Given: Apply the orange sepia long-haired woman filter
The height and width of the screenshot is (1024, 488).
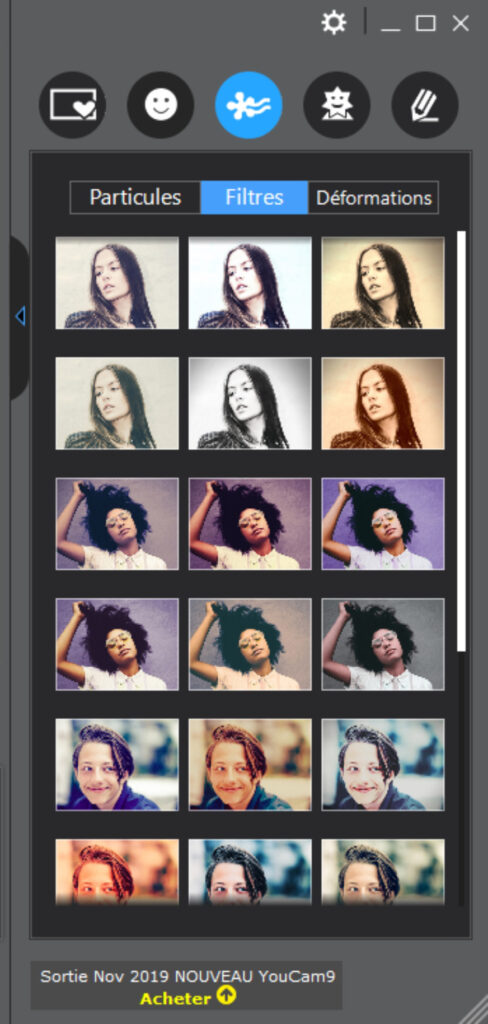Looking at the screenshot, I should tap(383, 403).
